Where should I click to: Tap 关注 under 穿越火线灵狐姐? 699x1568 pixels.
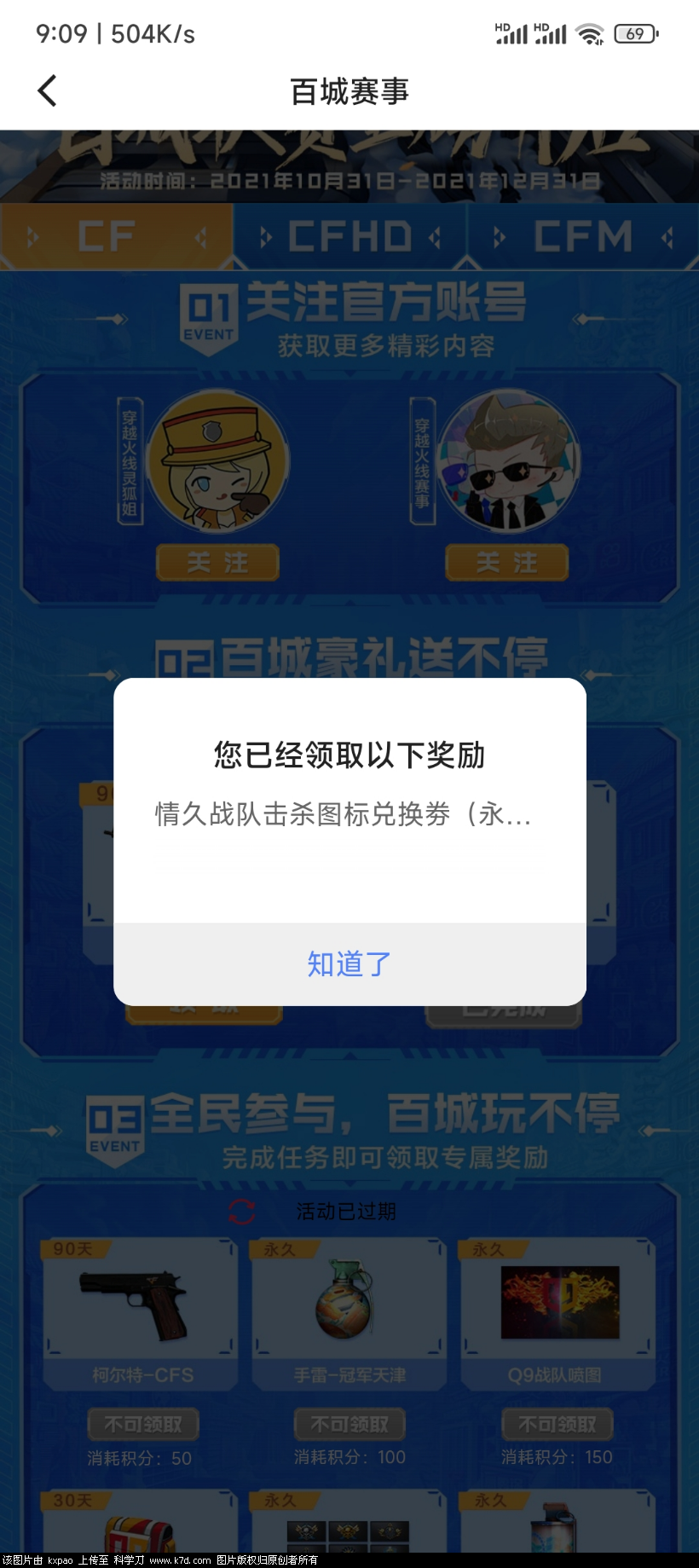pos(217,563)
